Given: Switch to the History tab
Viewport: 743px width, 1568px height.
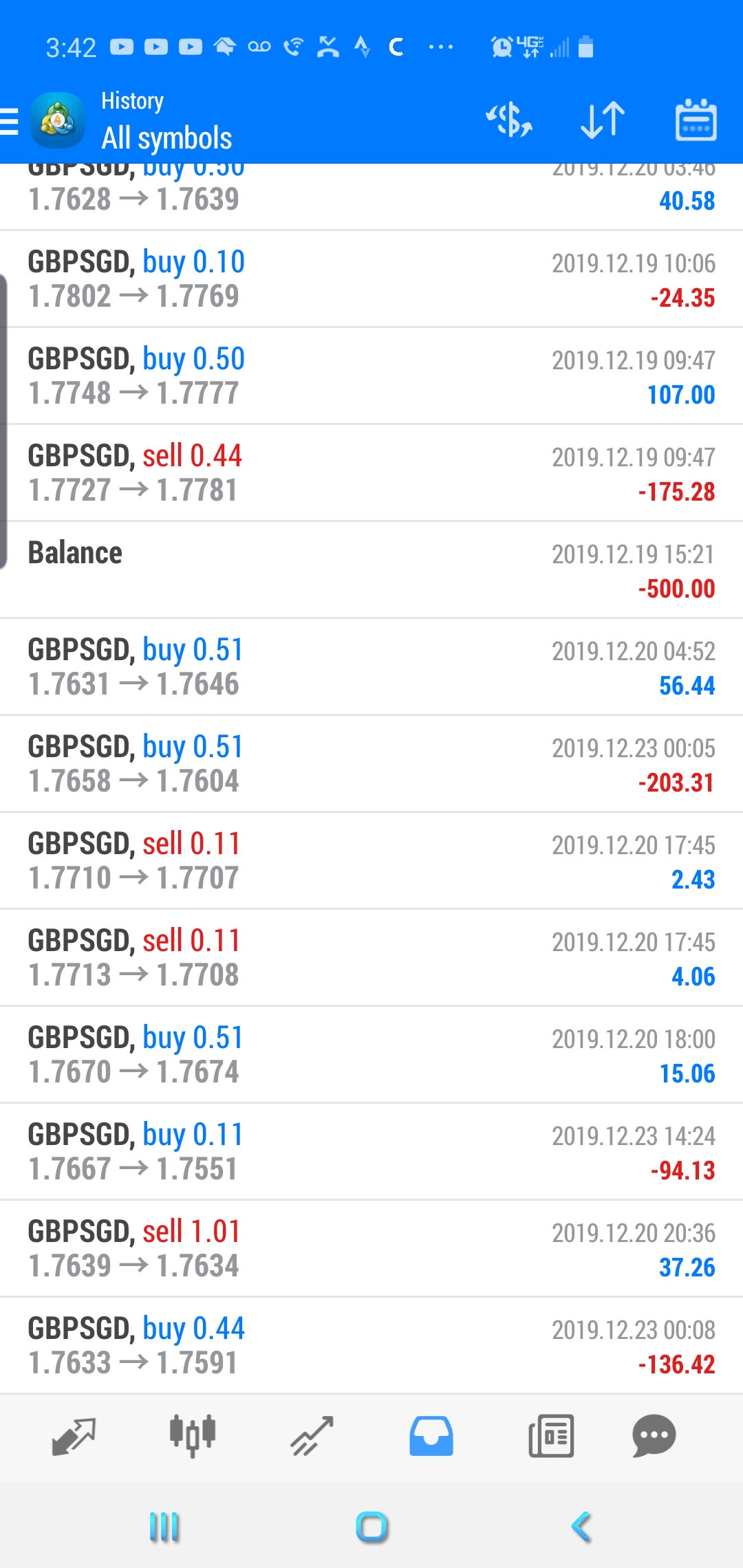Looking at the screenshot, I should tap(431, 1436).
